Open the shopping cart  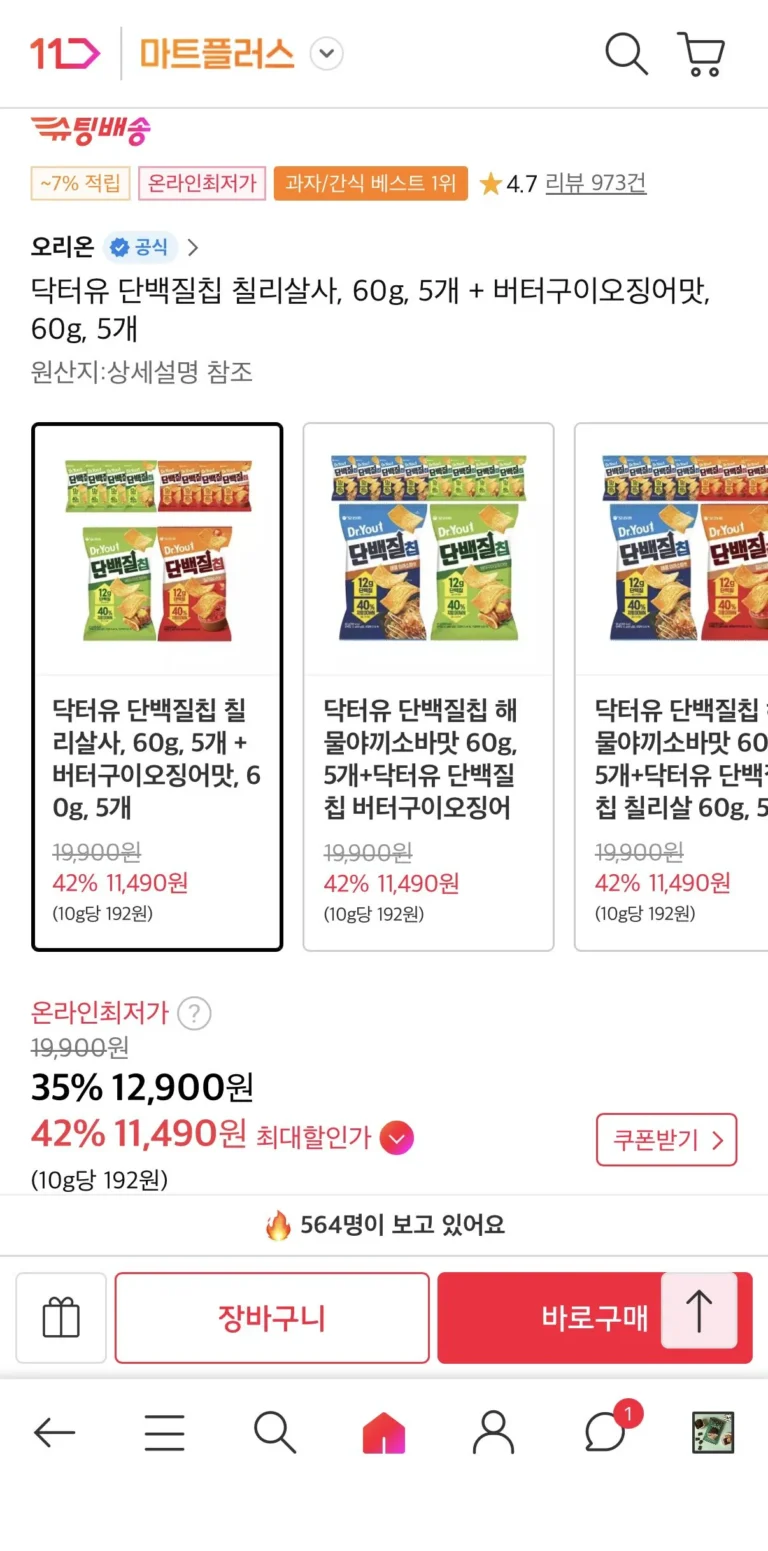[700, 54]
